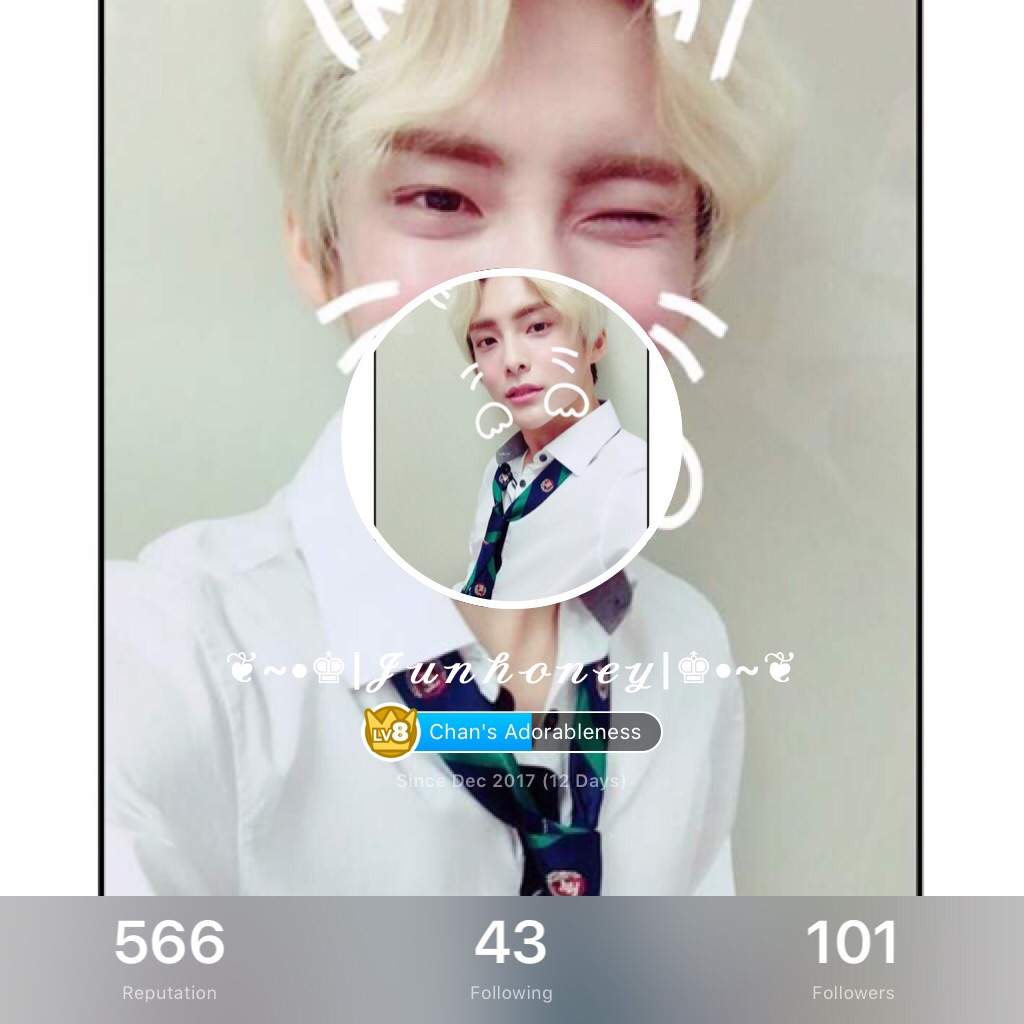Open the circular profile picture
Image resolution: width=1024 pixels, height=1024 pixels.
[511, 437]
